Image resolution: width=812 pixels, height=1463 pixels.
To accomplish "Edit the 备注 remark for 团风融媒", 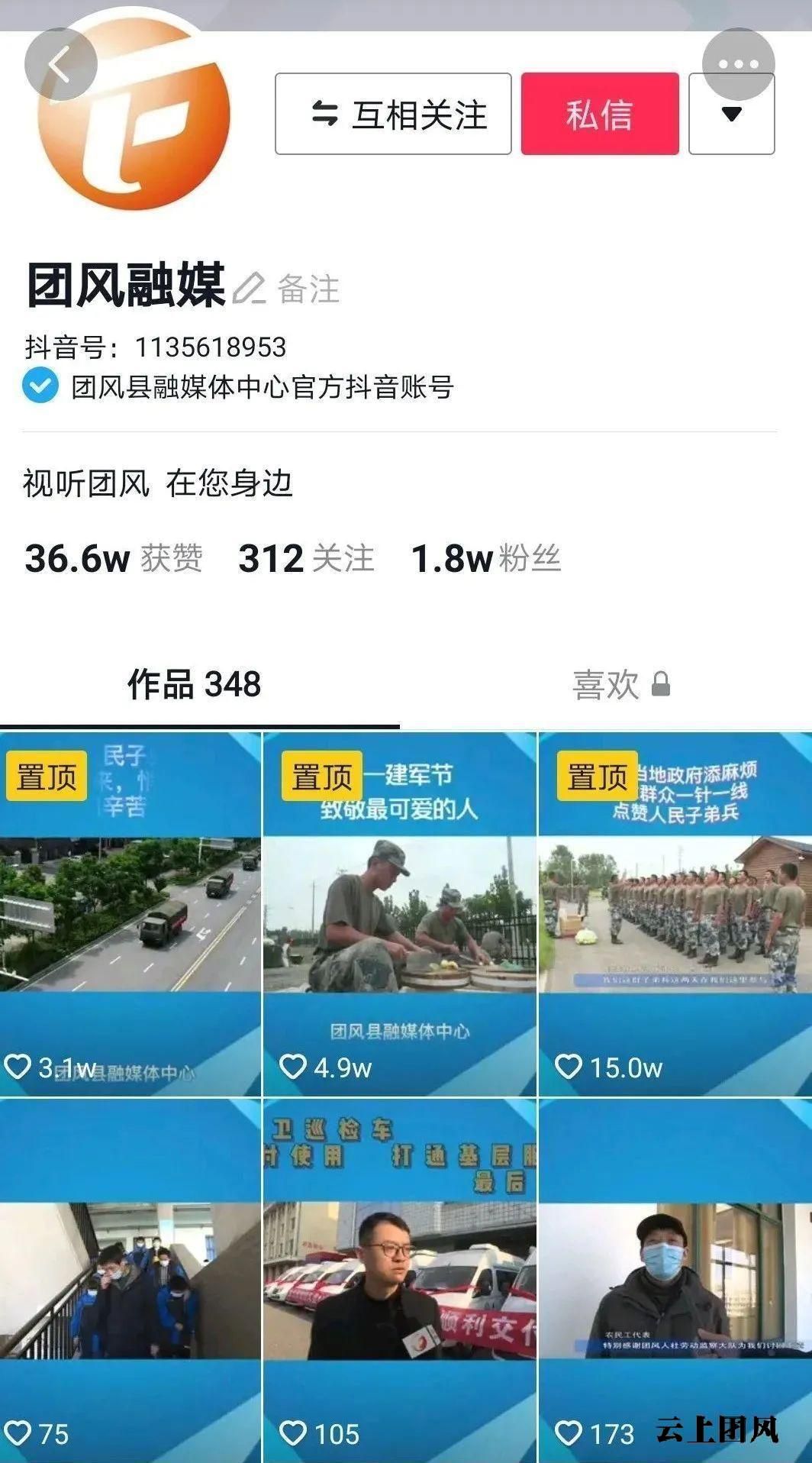I will pyautogui.click(x=288, y=289).
